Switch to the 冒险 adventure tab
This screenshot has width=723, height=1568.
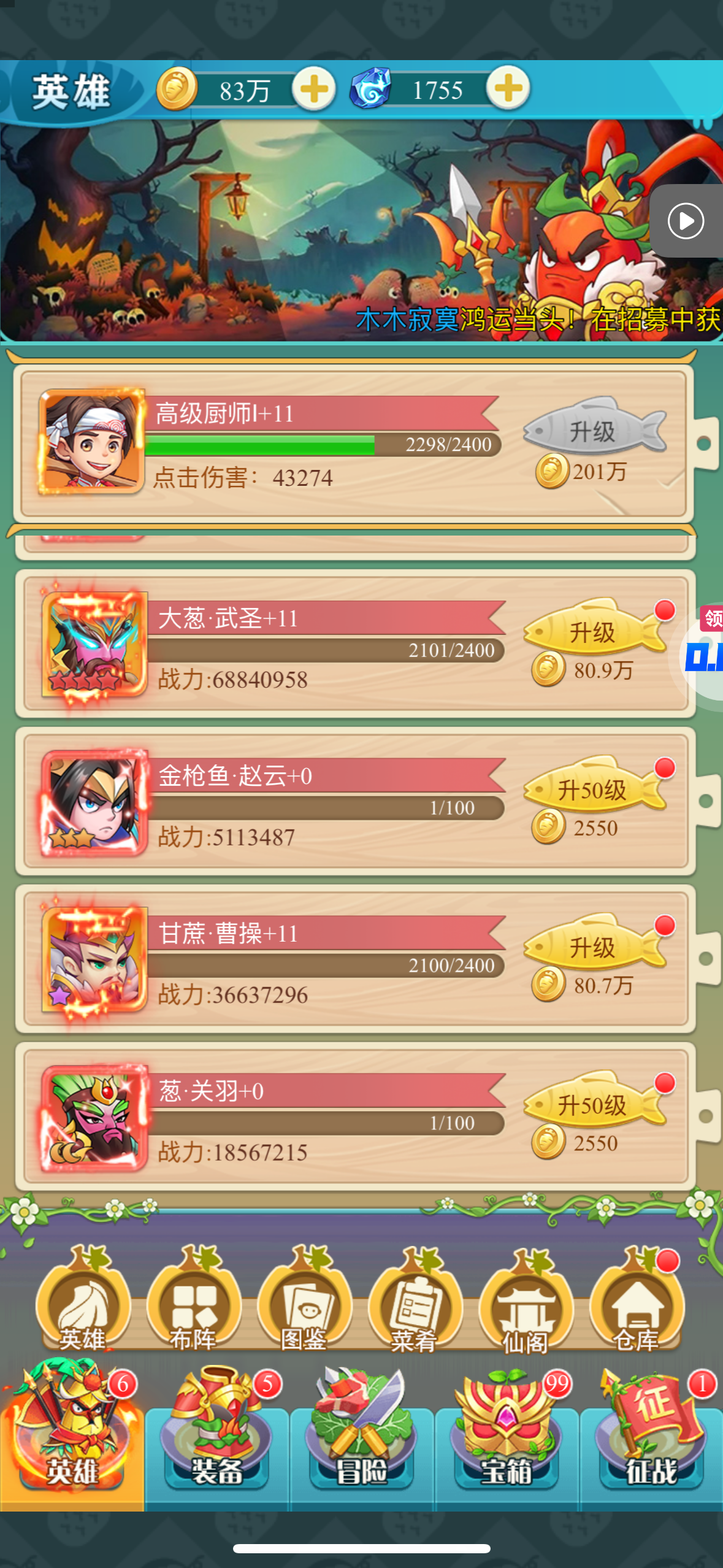click(362, 1433)
